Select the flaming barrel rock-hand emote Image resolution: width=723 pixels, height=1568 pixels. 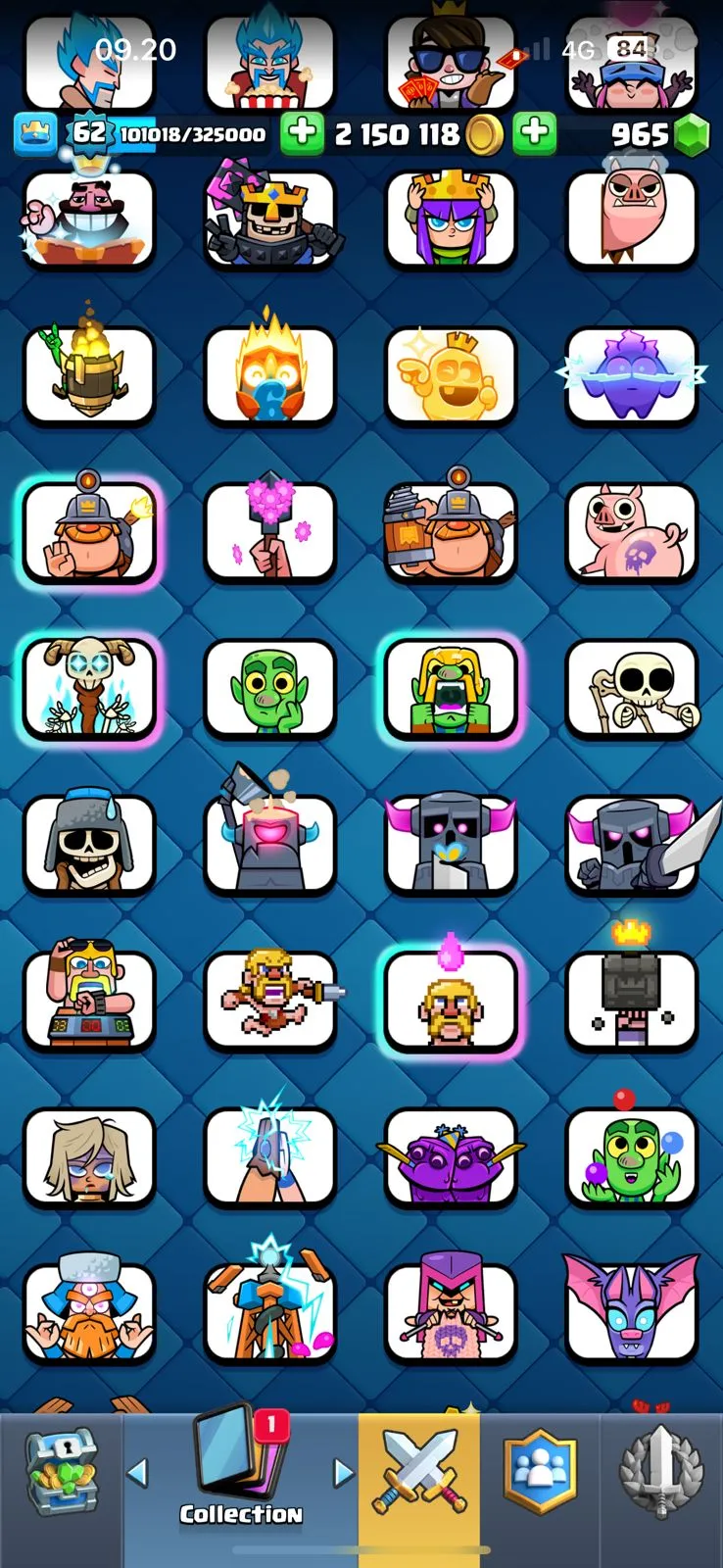pyautogui.click(x=89, y=375)
